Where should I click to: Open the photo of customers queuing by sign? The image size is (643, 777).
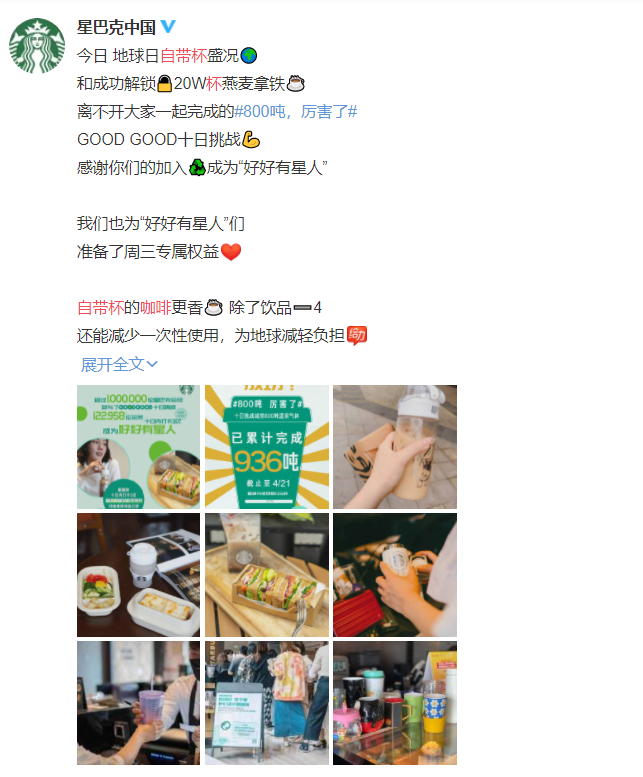tap(266, 703)
